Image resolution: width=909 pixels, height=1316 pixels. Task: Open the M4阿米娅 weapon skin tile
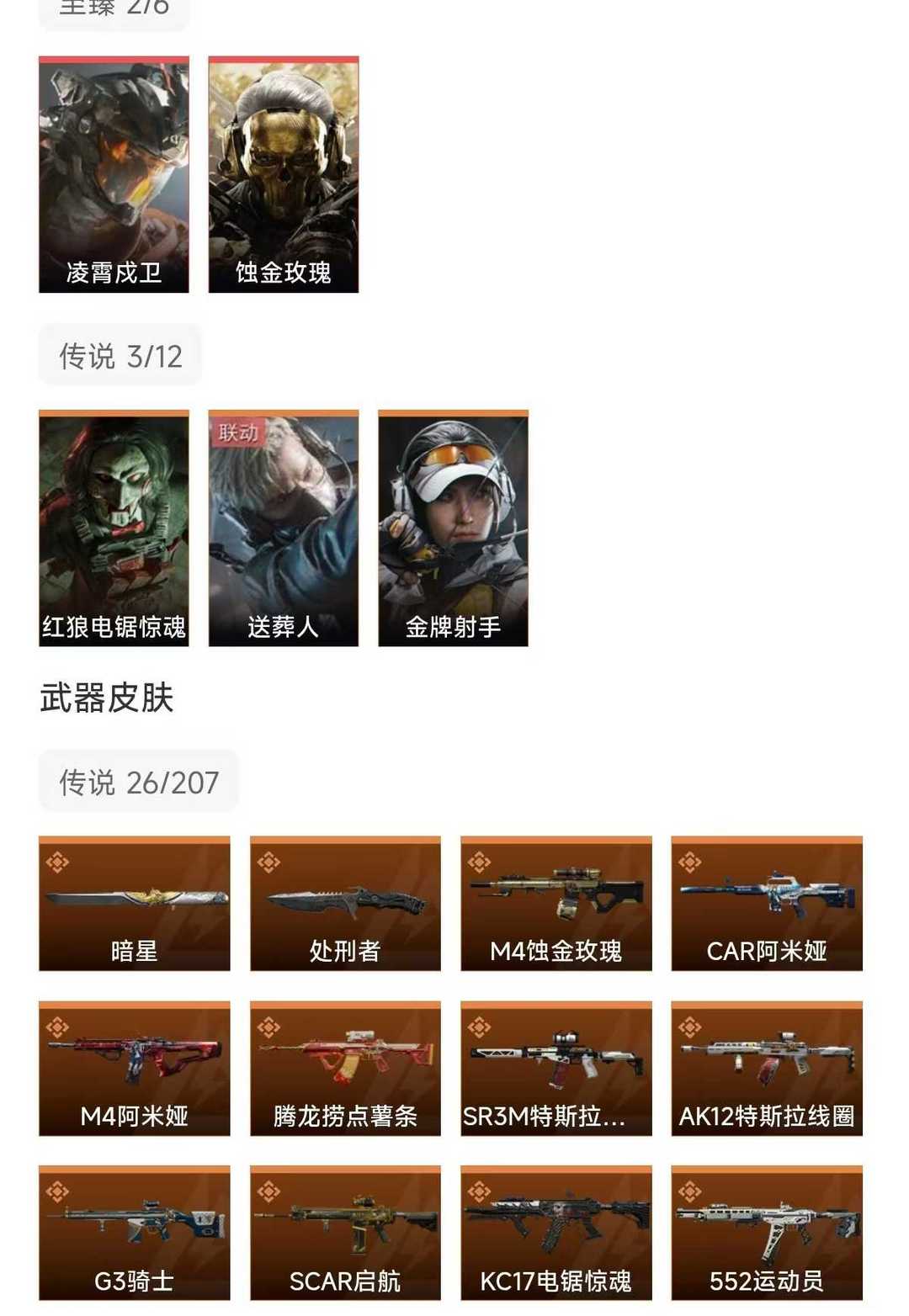point(135,1068)
